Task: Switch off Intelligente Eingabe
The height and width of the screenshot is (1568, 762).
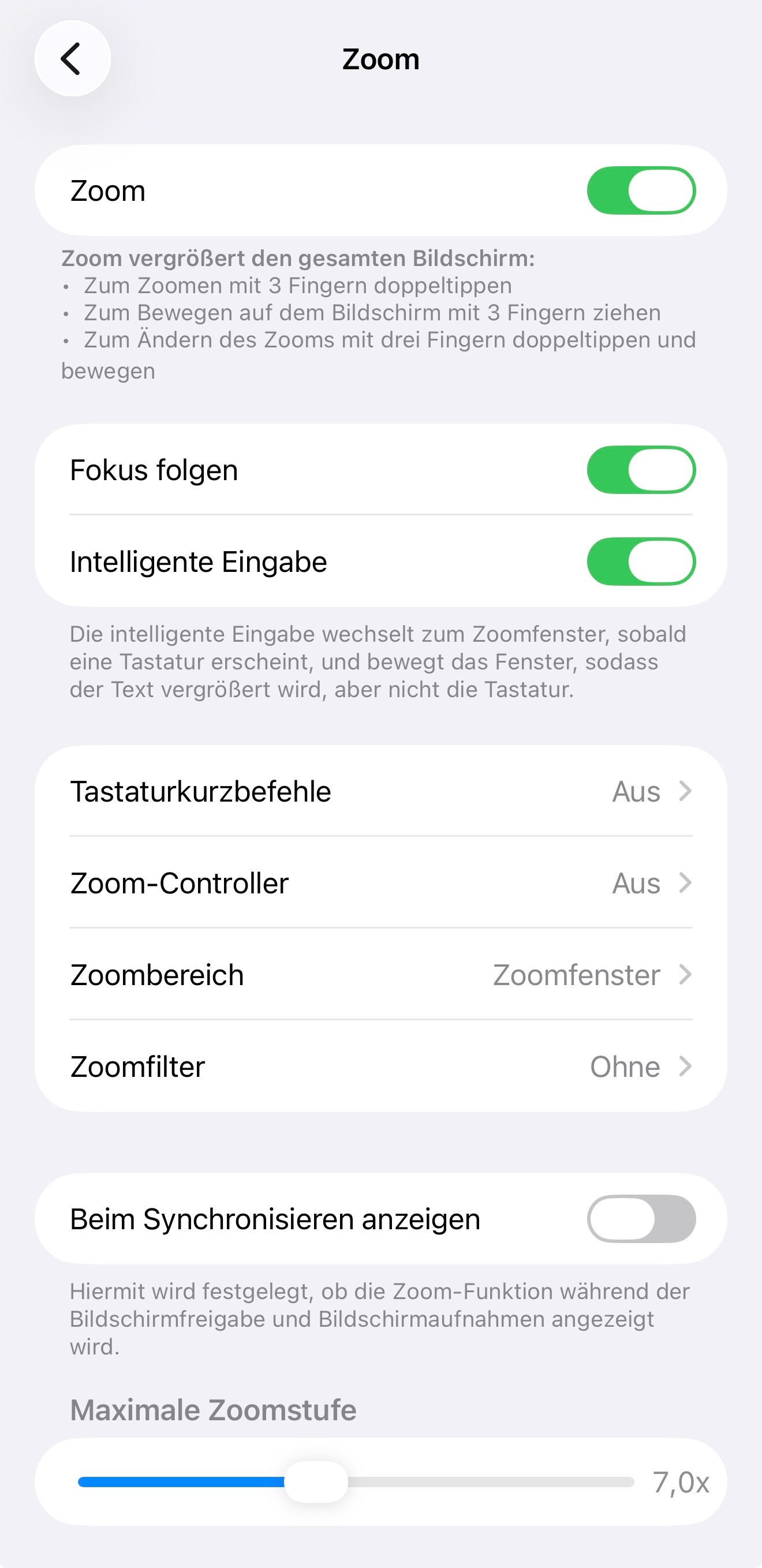Action: tap(641, 561)
